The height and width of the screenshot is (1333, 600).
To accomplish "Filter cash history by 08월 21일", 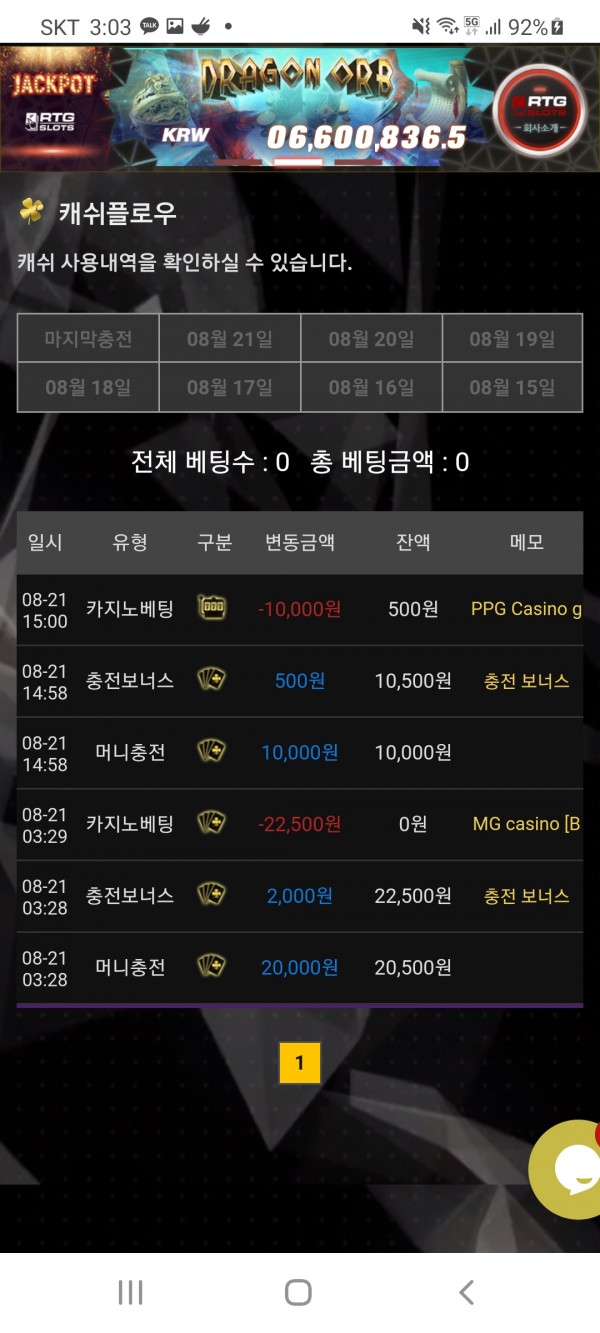I will point(229,339).
